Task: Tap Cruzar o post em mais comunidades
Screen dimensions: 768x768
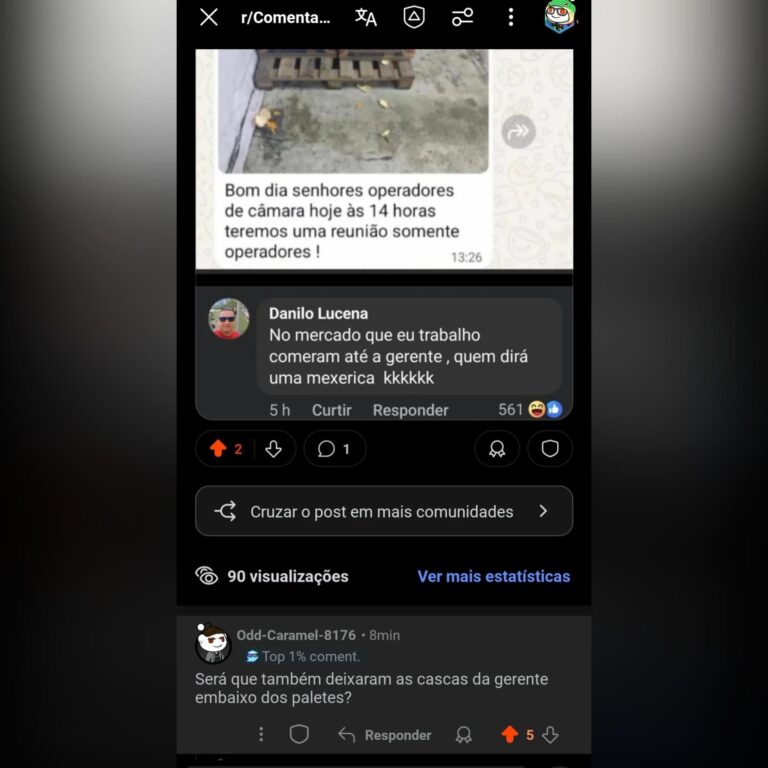Action: click(x=383, y=511)
